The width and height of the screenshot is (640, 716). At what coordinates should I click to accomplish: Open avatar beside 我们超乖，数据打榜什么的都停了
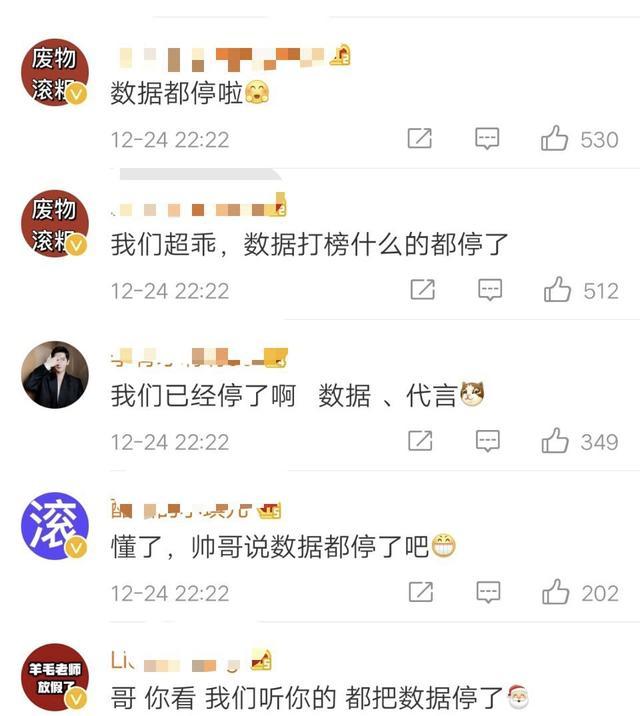pyautogui.click(x=55, y=224)
